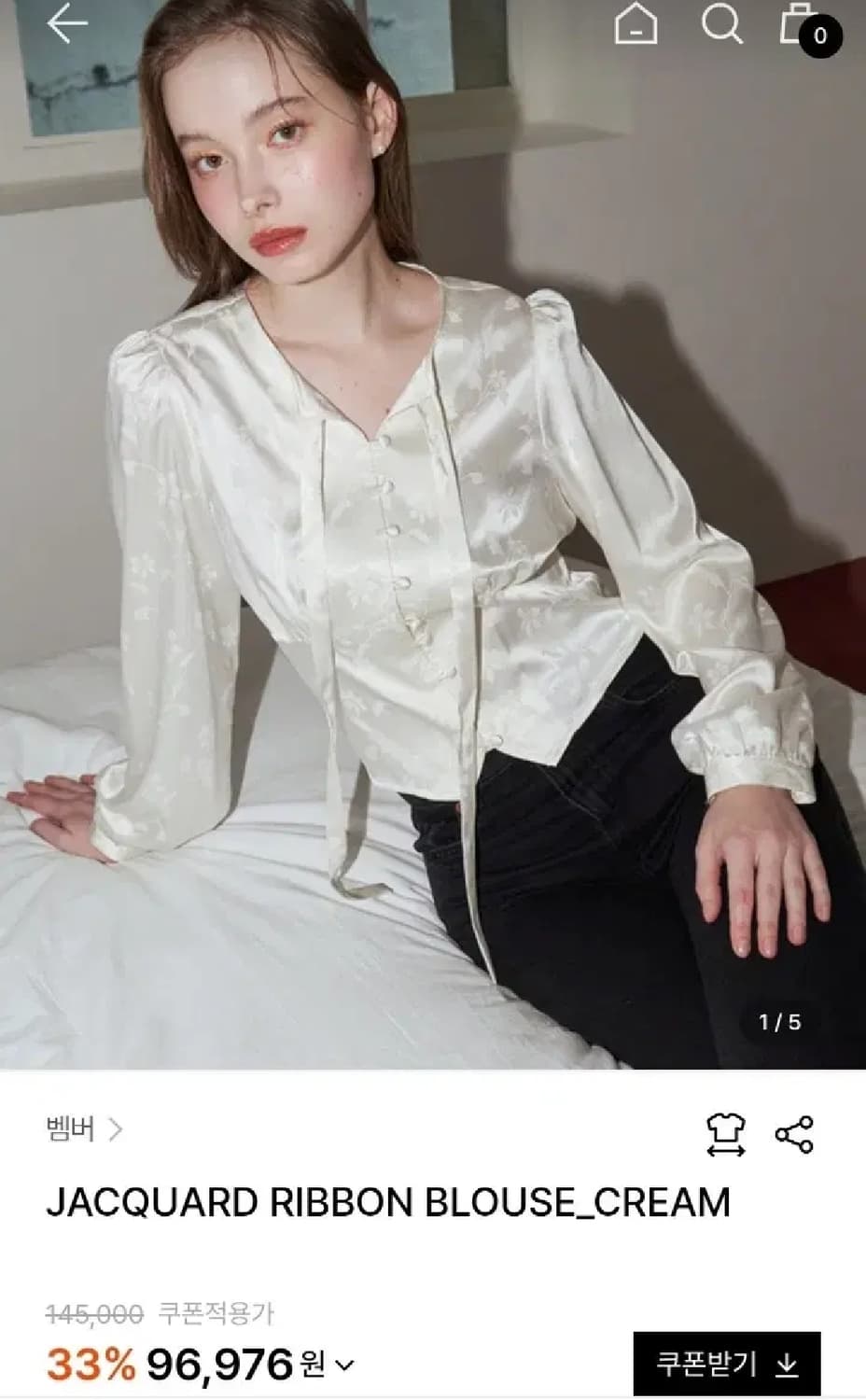The width and height of the screenshot is (866, 1400).
Task: Open the size guide shirt icon
Action: (725, 1135)
